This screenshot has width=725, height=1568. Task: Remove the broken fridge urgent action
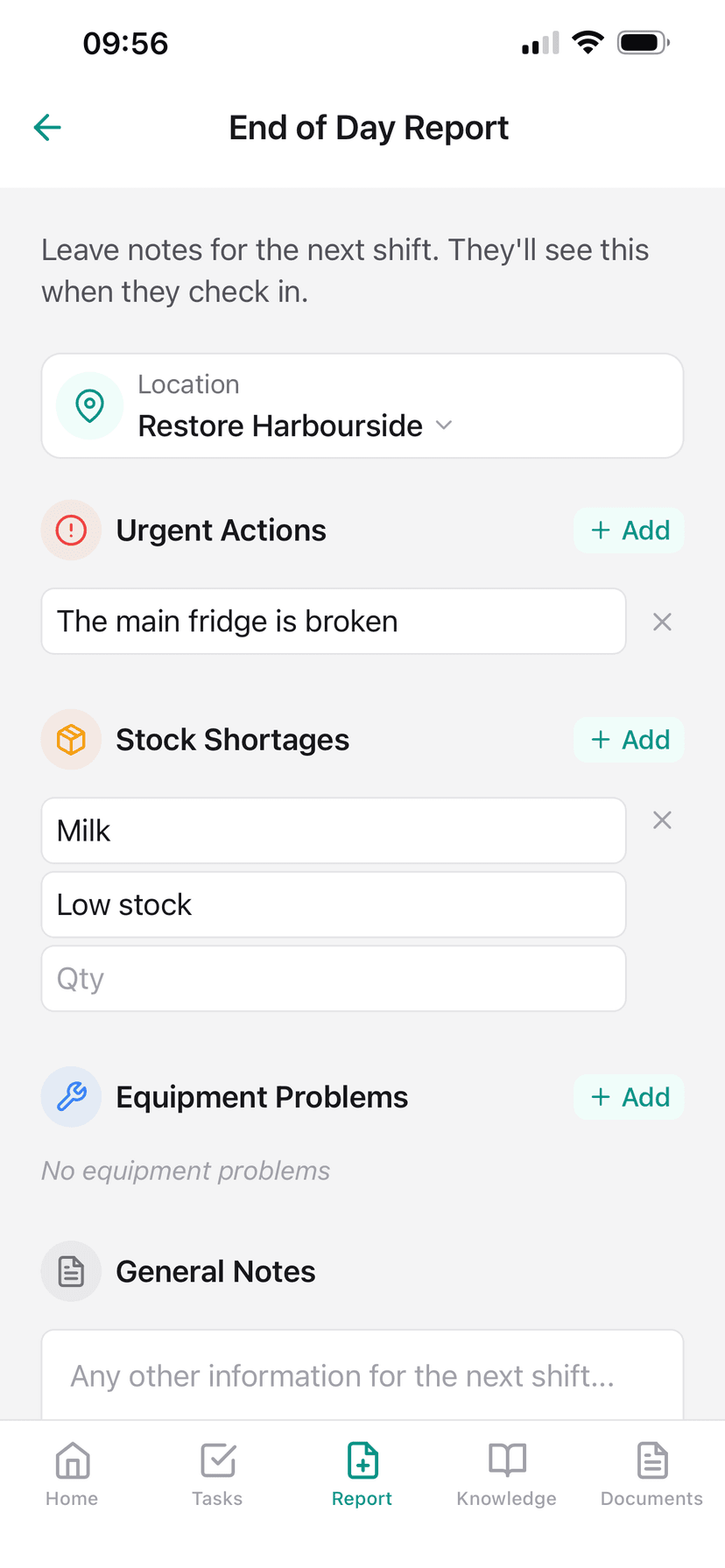(x=662, y=621)
